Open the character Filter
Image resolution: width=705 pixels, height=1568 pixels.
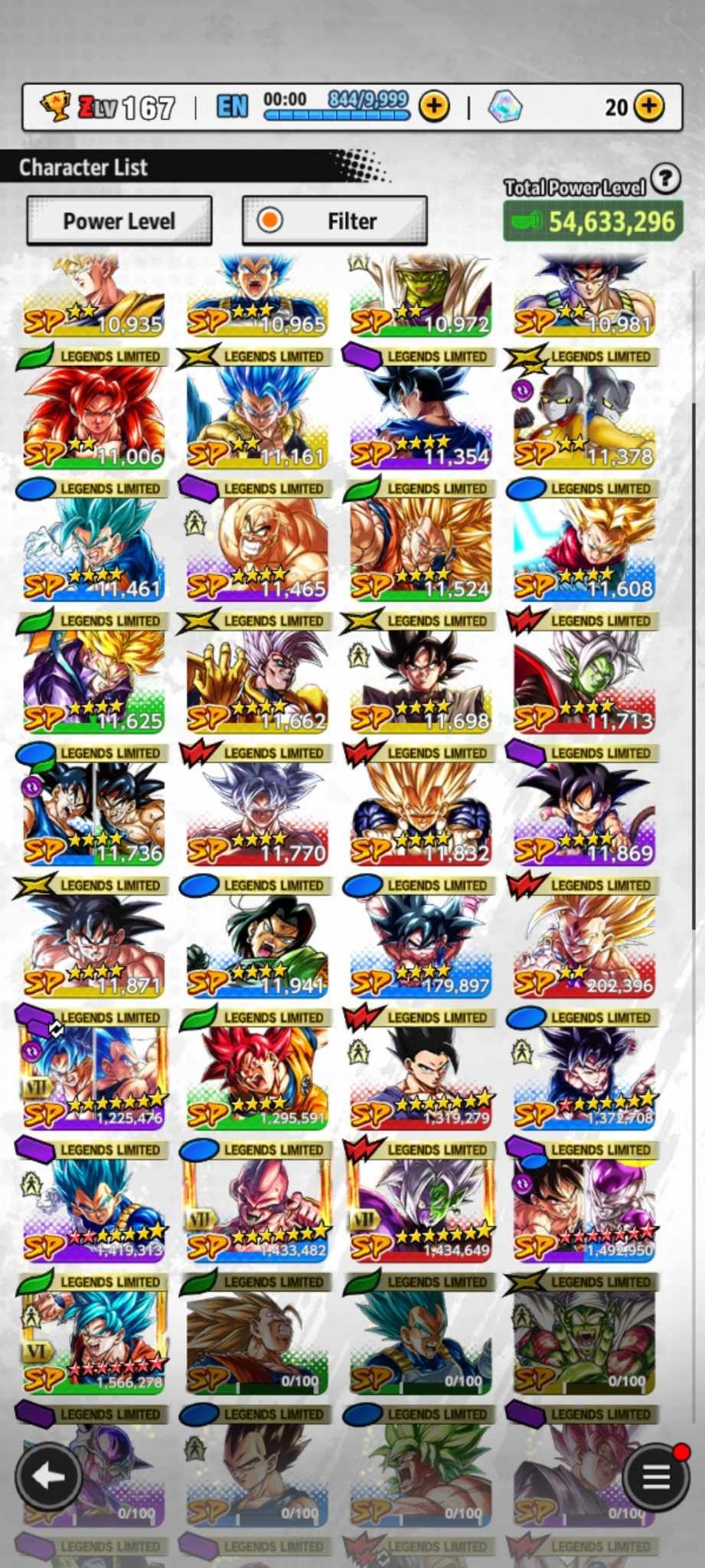pyautogui.click(x=335, y=221)
